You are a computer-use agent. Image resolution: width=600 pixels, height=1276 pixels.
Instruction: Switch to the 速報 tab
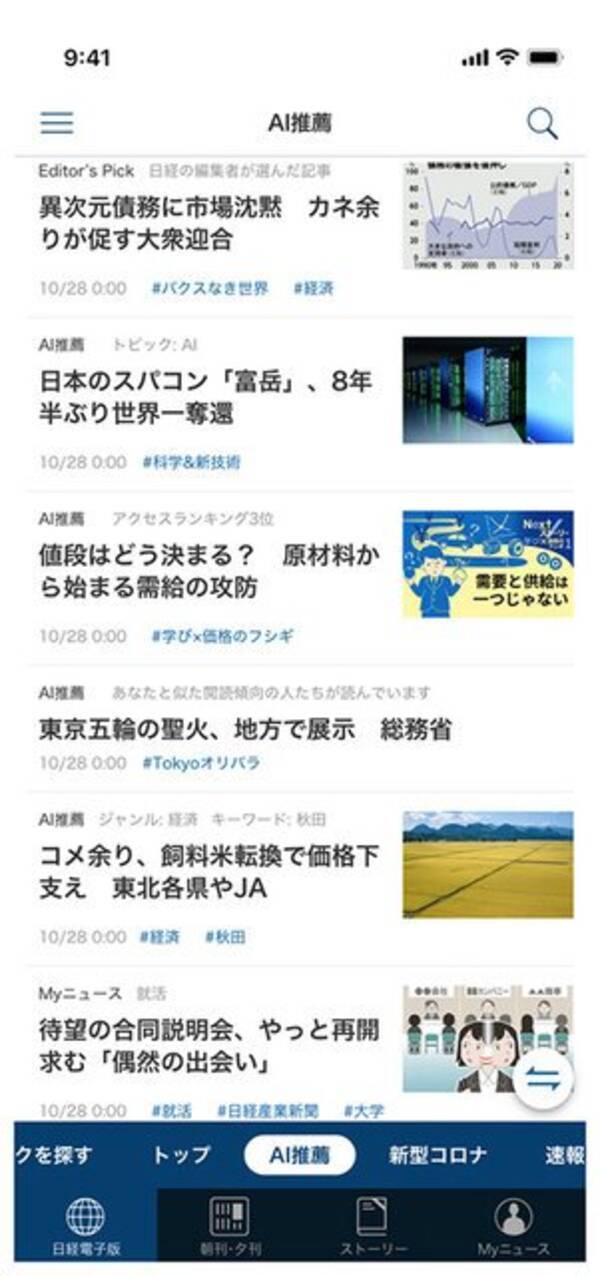[565, 1155]
